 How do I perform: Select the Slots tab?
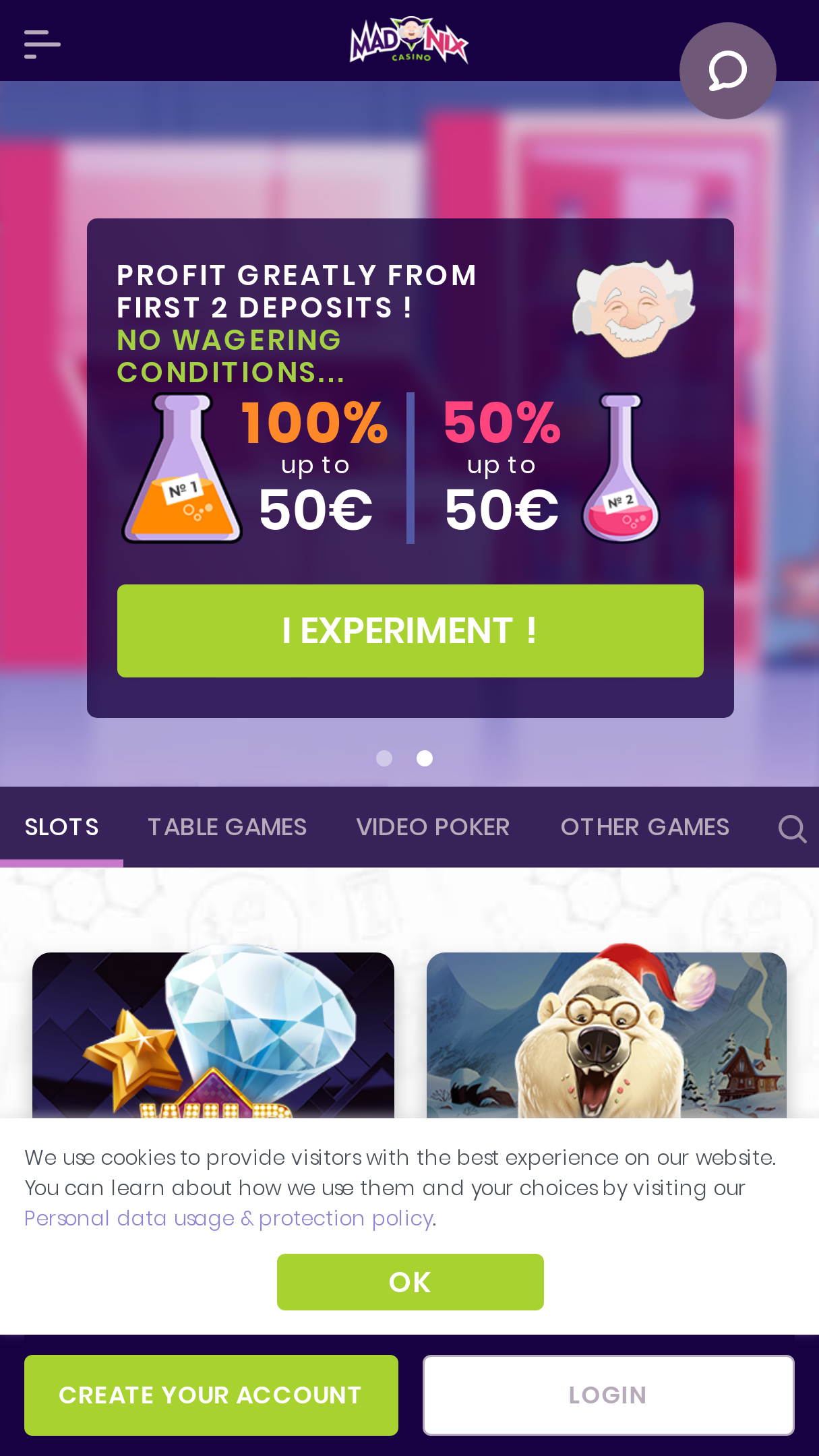point(61,827)
